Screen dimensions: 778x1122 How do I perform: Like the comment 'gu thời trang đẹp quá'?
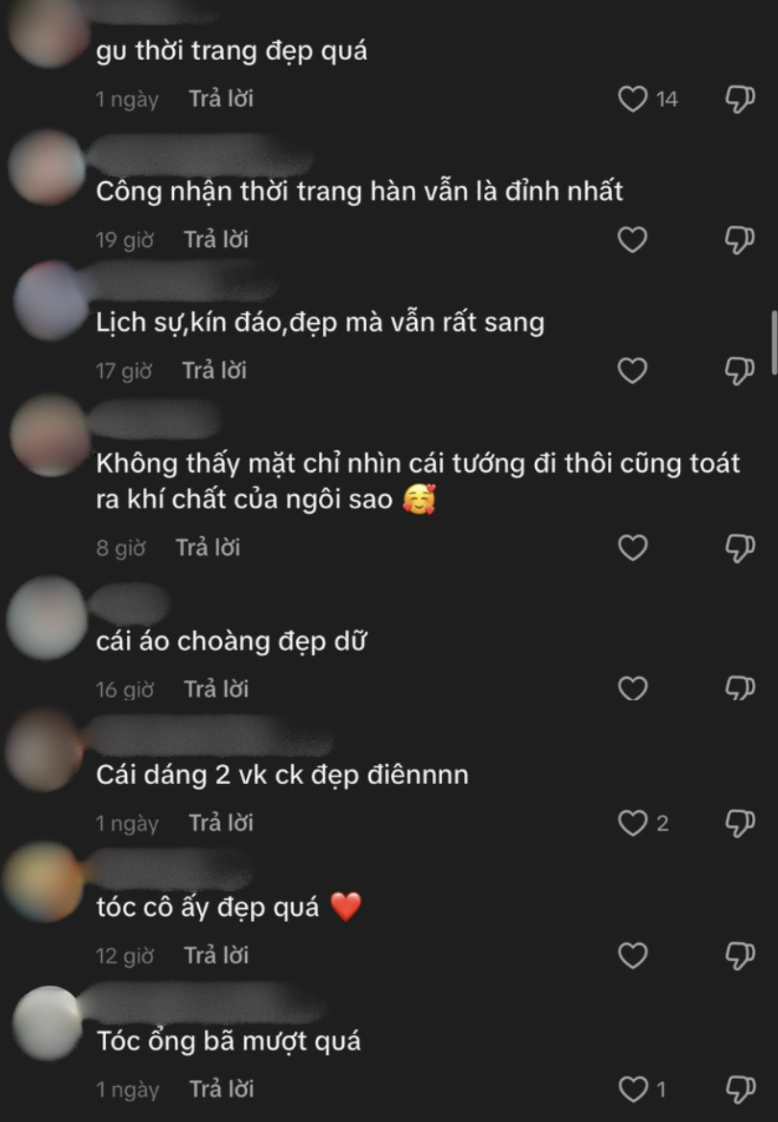[x=632, y=99]
